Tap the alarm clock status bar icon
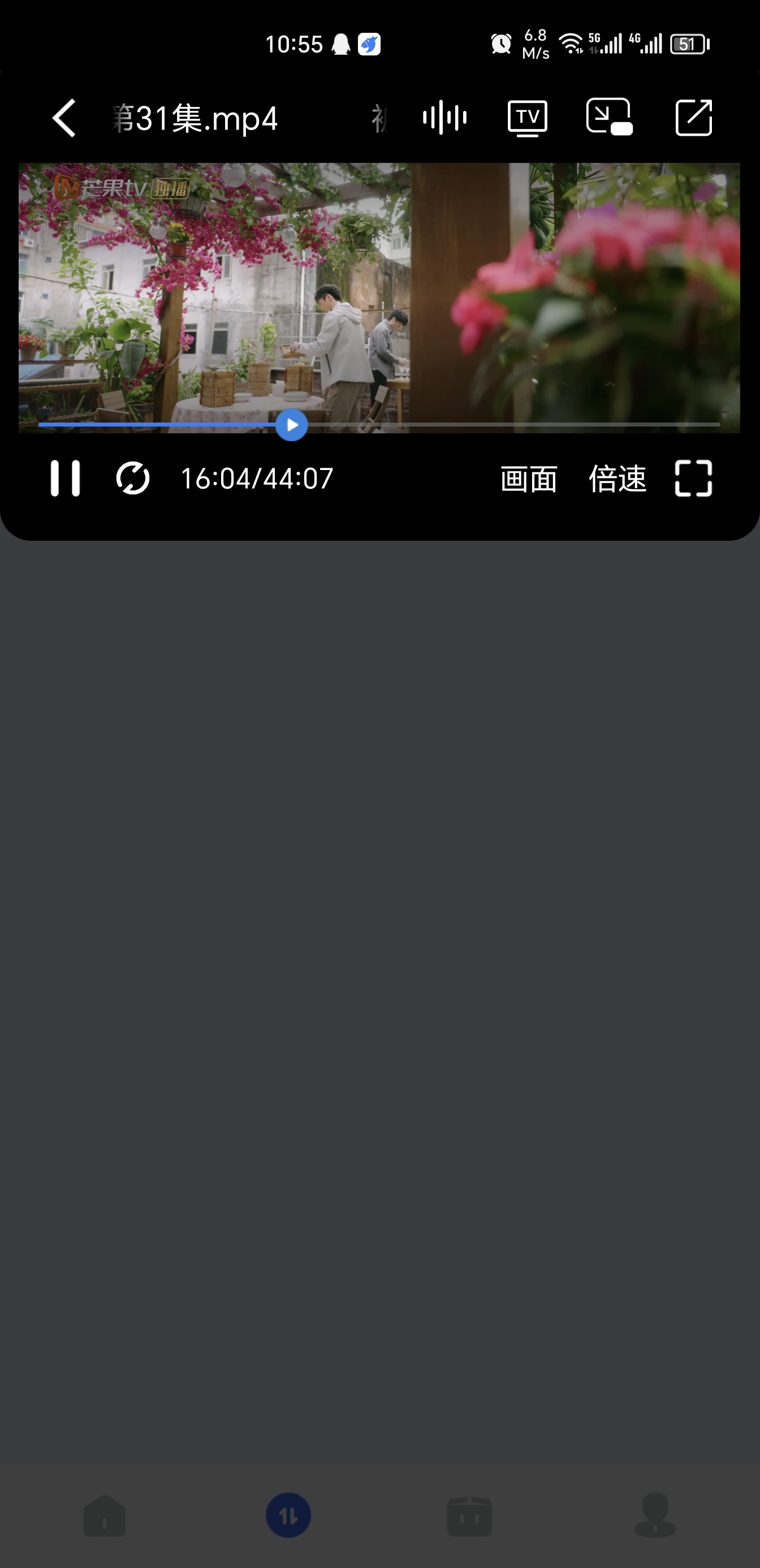 pyautogui.click(x=498, y=44)
